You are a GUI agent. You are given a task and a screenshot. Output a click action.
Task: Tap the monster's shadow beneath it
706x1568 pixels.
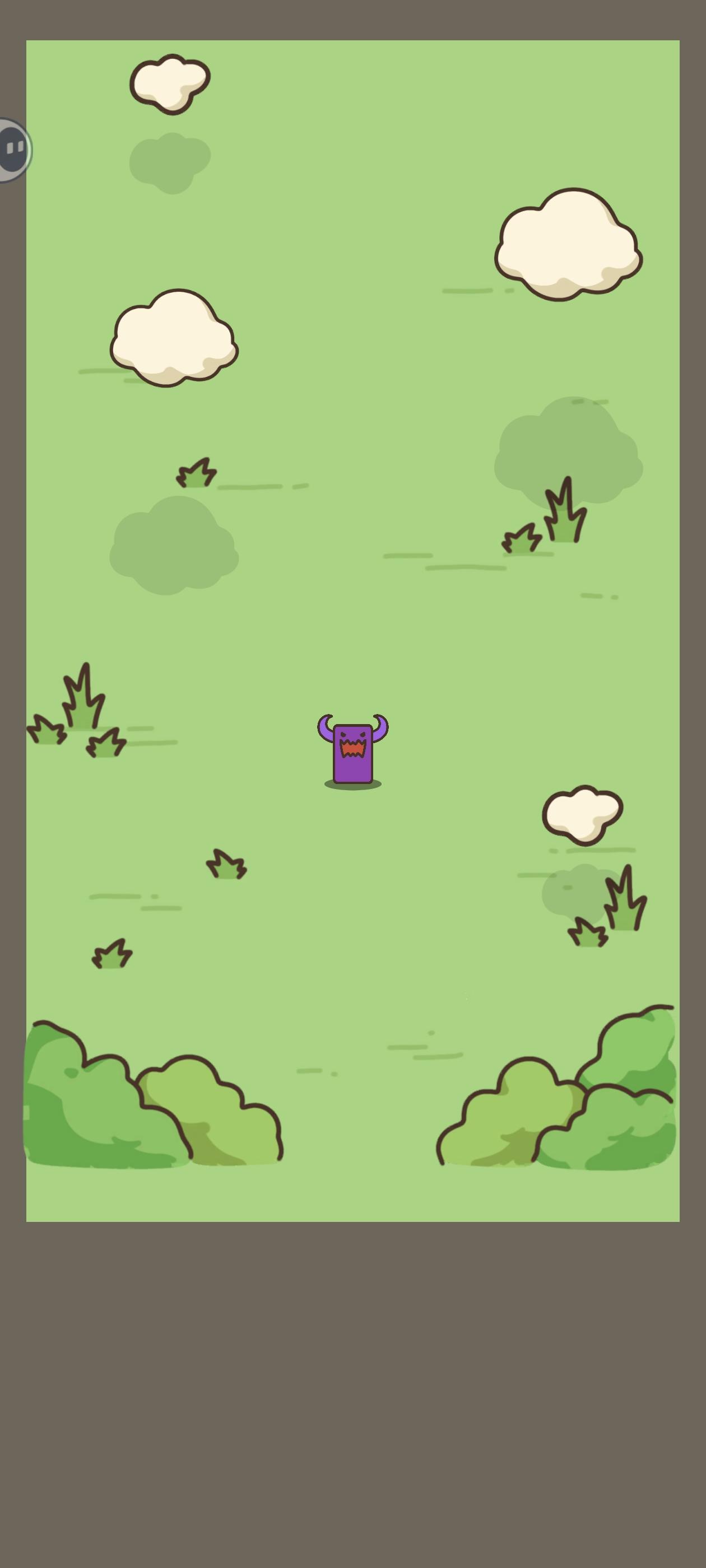coord(354,786)
